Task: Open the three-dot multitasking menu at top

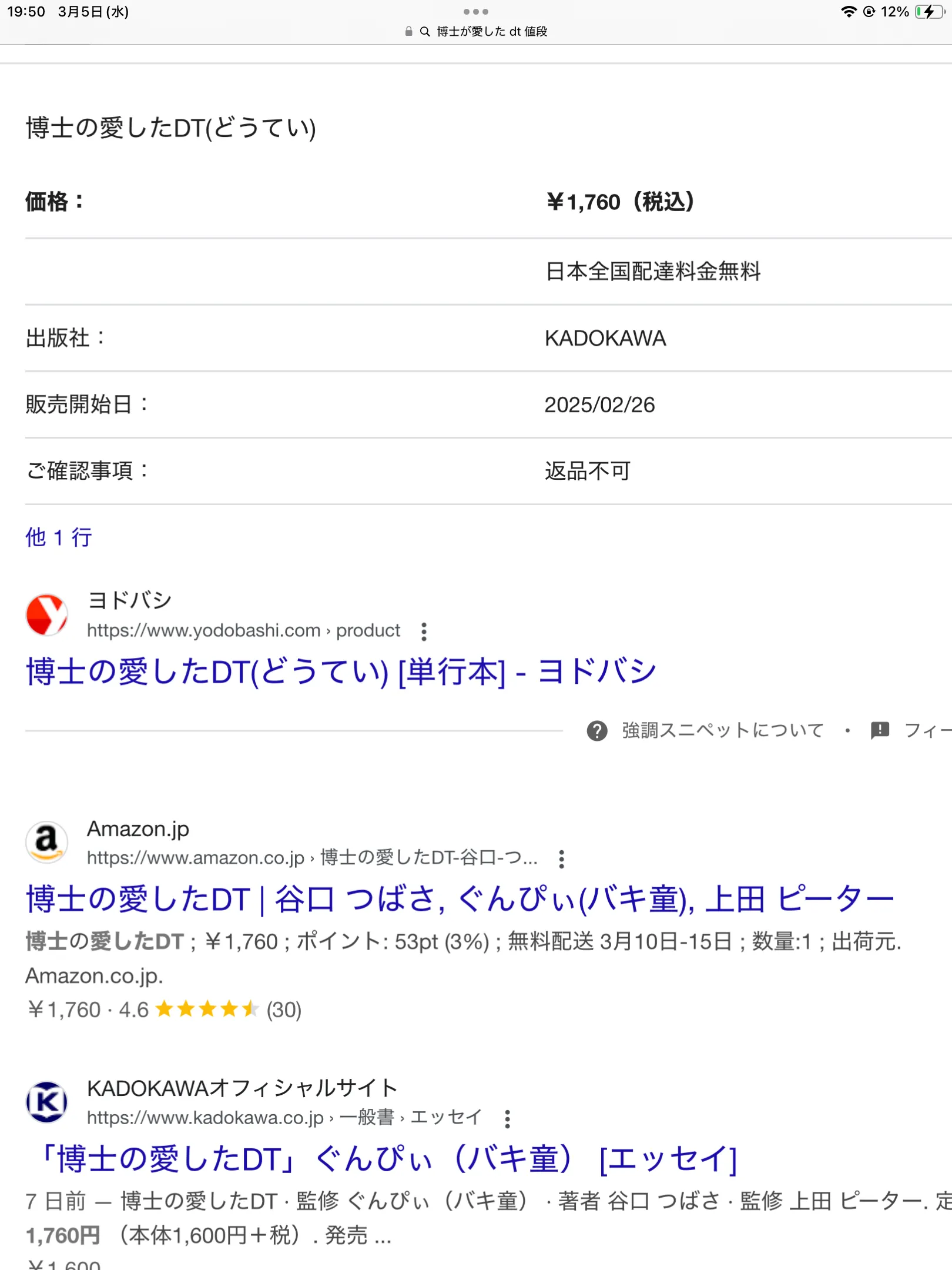Action: 475,11
